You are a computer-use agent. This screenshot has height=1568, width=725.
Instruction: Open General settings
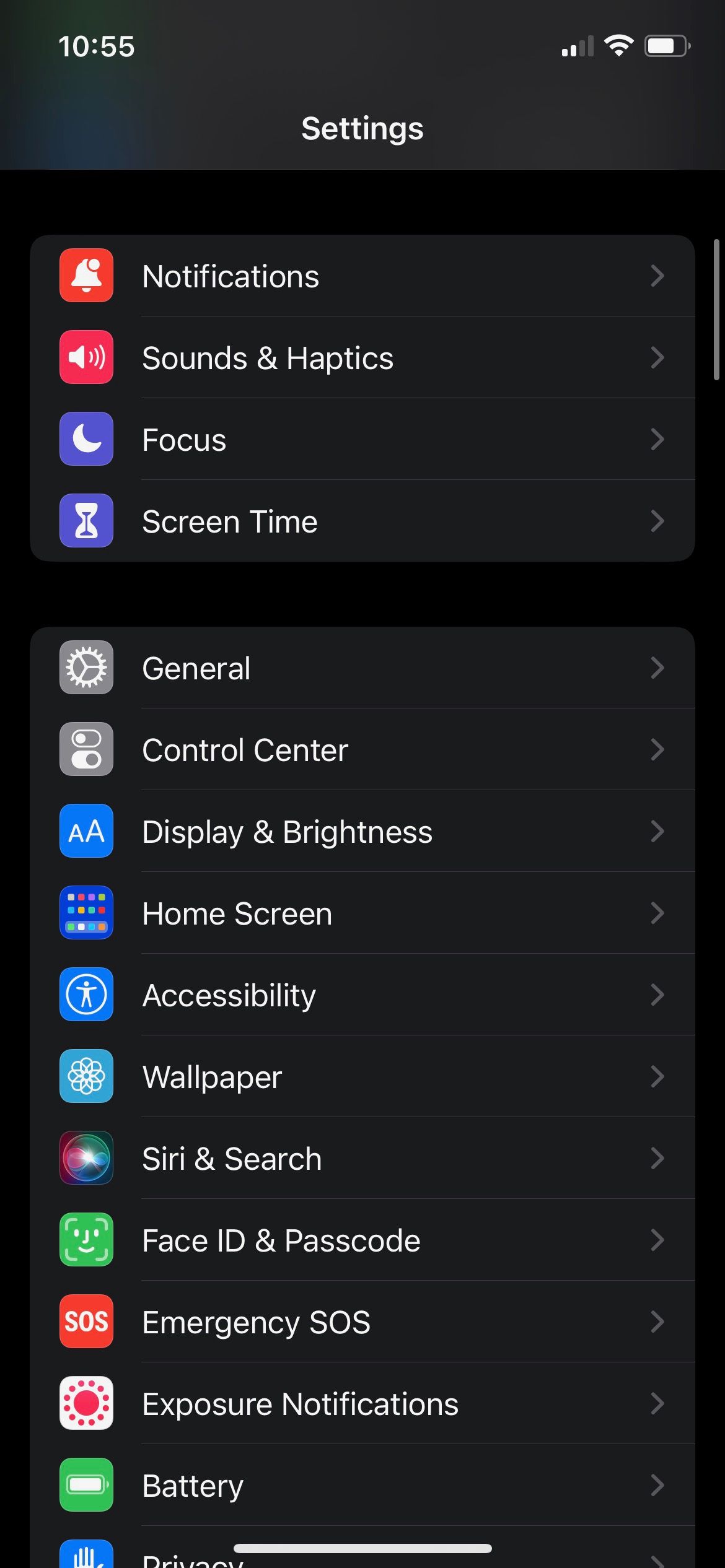click(x=362, y=668)
